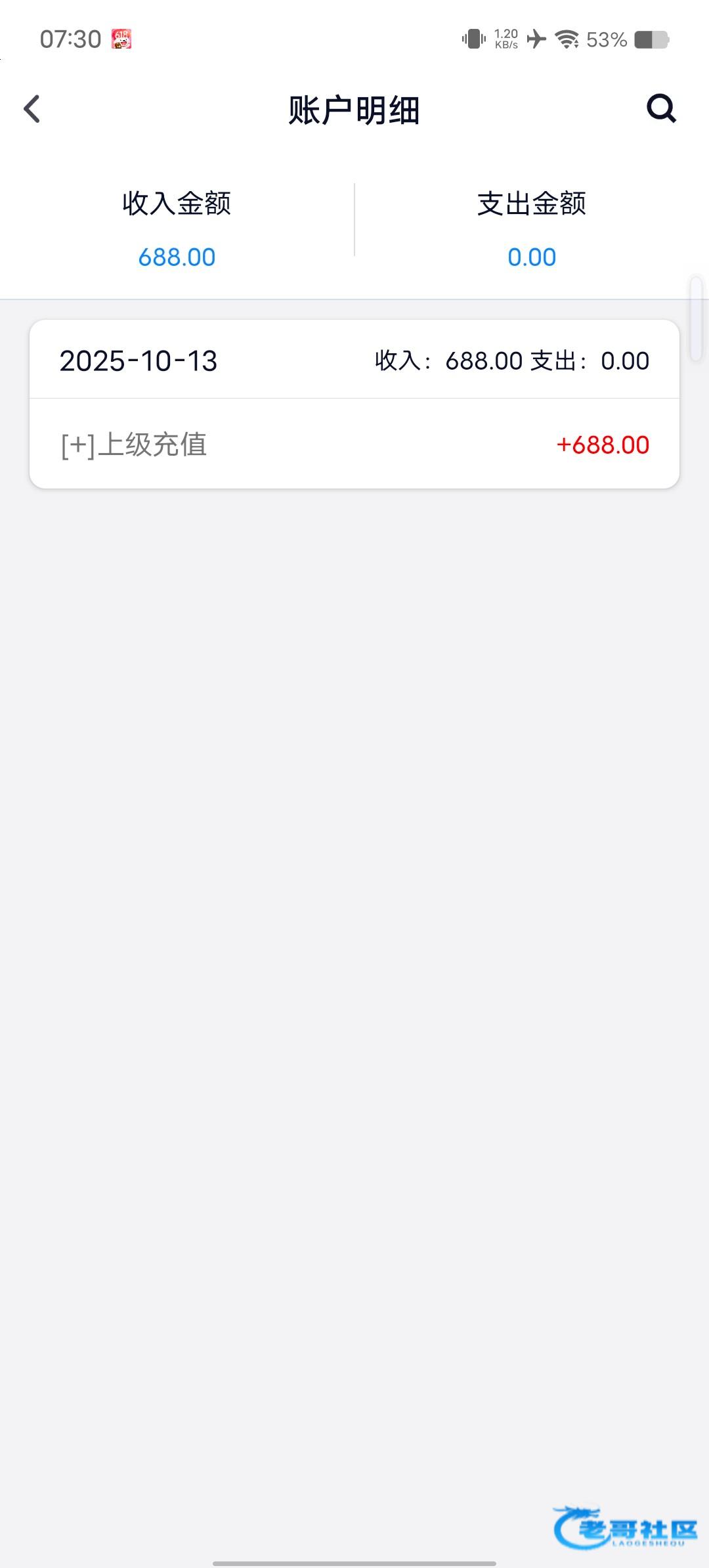The image size is (709, 1568).
Task: Open the search icon
Action: 660,108
